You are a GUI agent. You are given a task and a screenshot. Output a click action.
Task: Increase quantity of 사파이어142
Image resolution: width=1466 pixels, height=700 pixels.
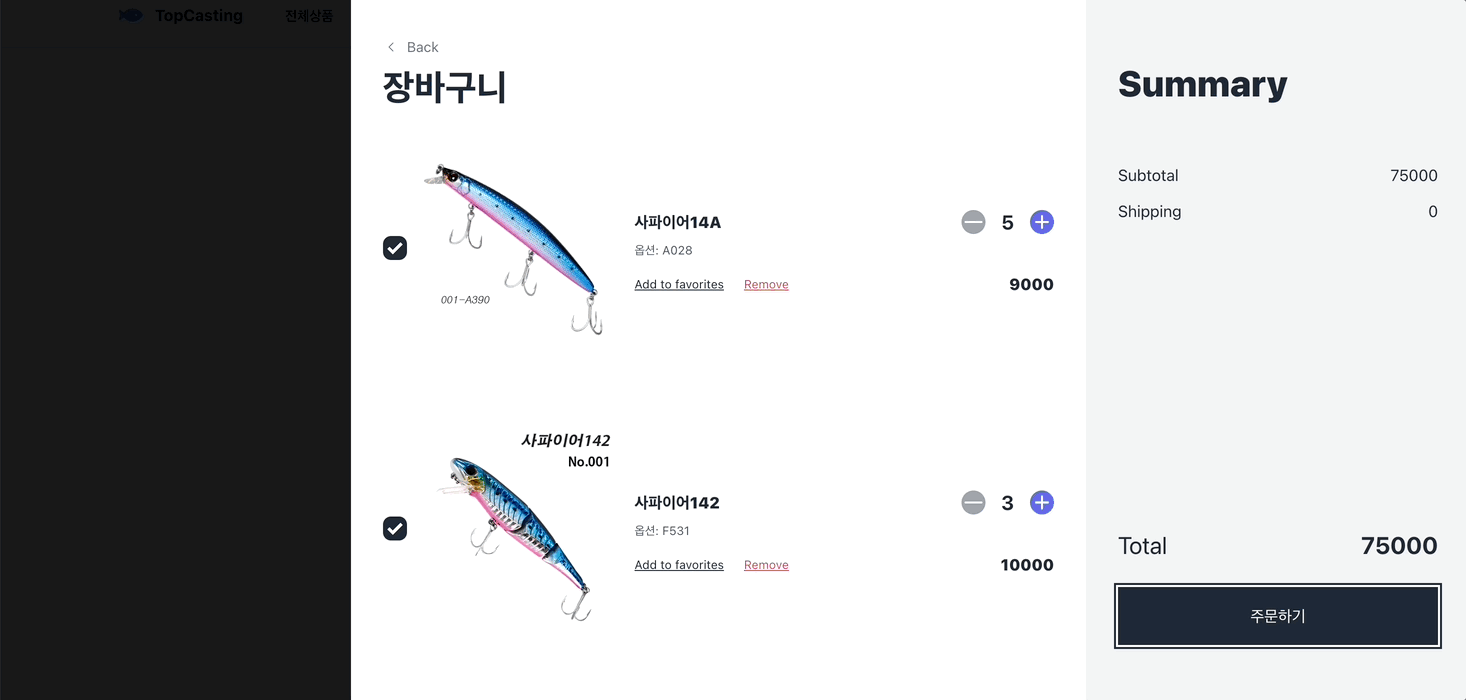1041,502
